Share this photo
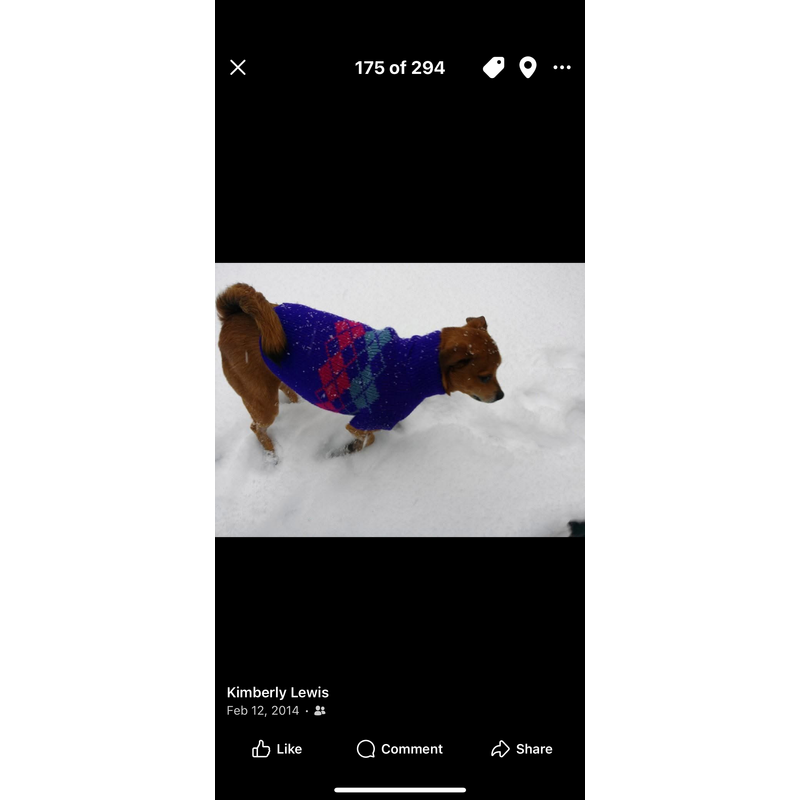The height and width of the screenshot is (800, 800). coord(522,749)
